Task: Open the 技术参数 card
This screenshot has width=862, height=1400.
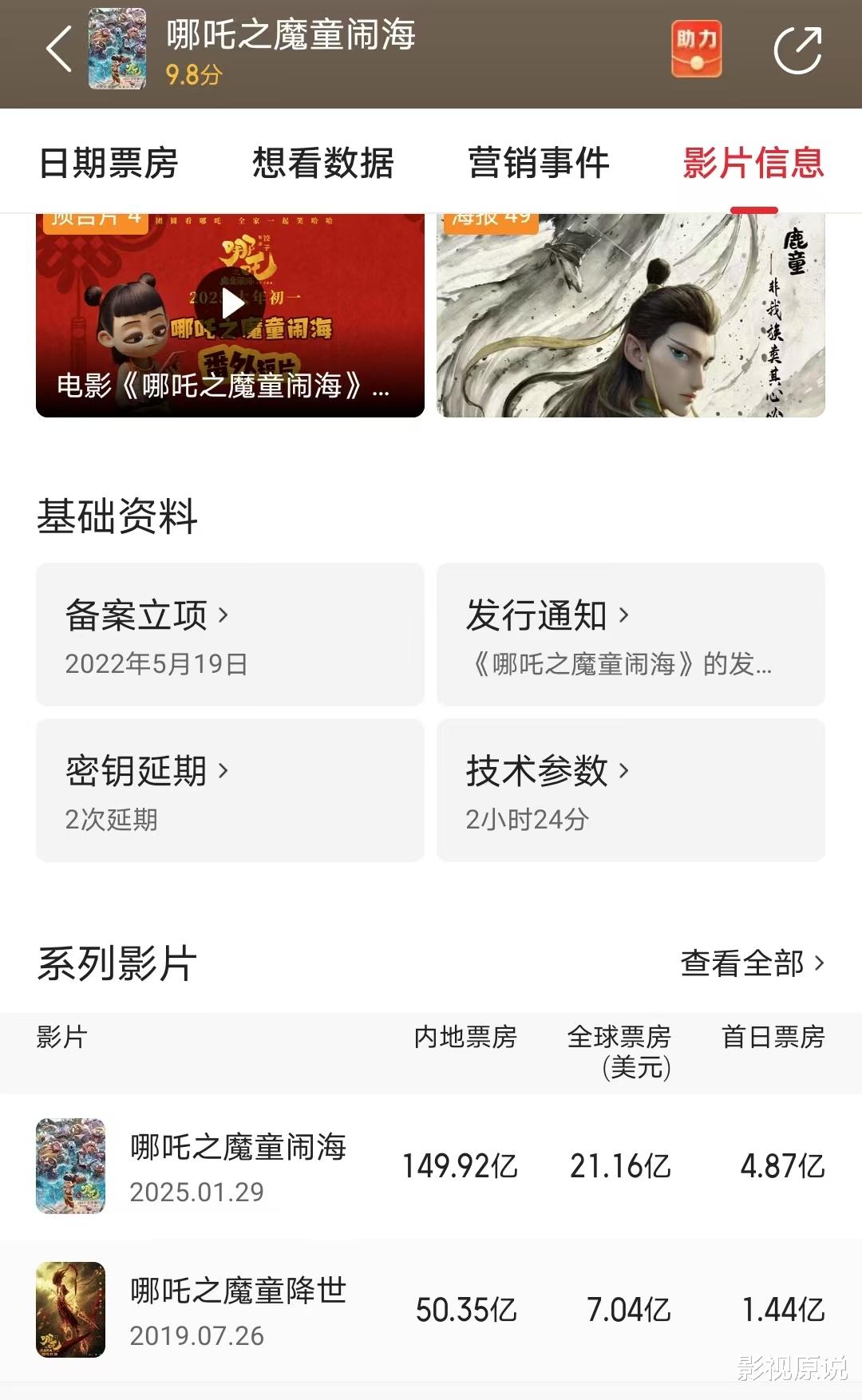Action: (x=631, y=790)
